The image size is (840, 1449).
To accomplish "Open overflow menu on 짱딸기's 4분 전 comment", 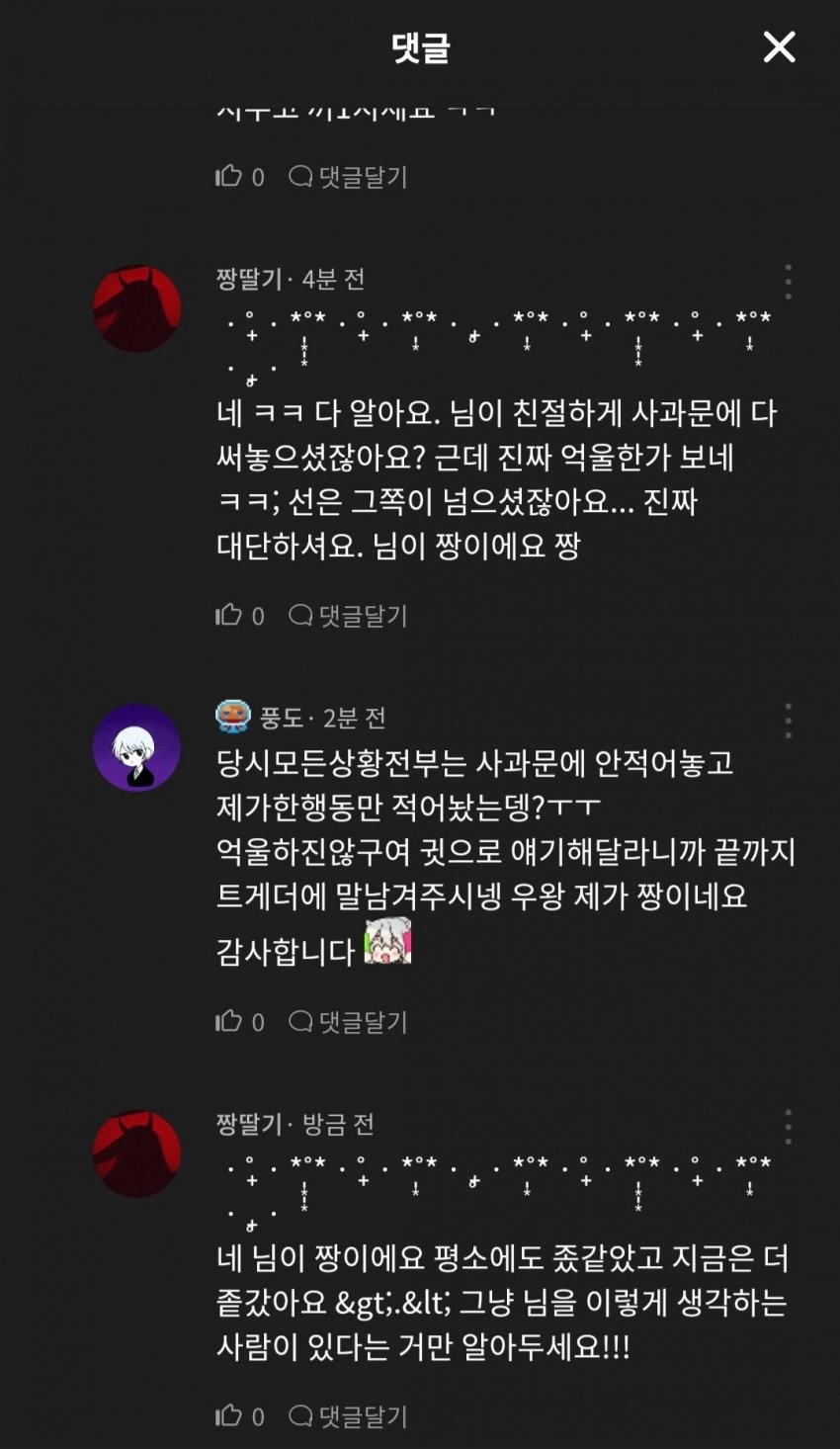I will tap(788, 282).
